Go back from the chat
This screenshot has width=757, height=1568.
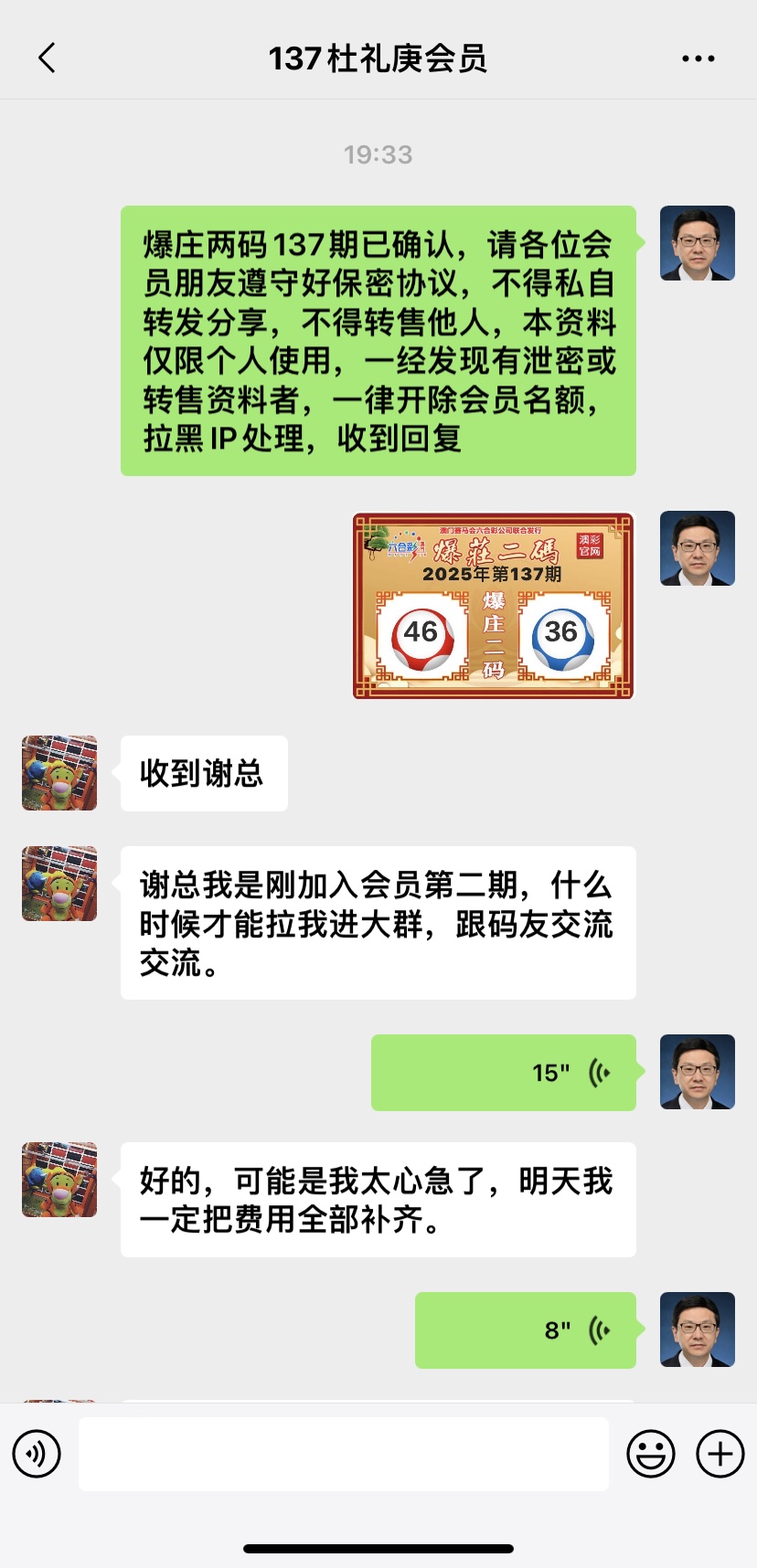(48, 58)
